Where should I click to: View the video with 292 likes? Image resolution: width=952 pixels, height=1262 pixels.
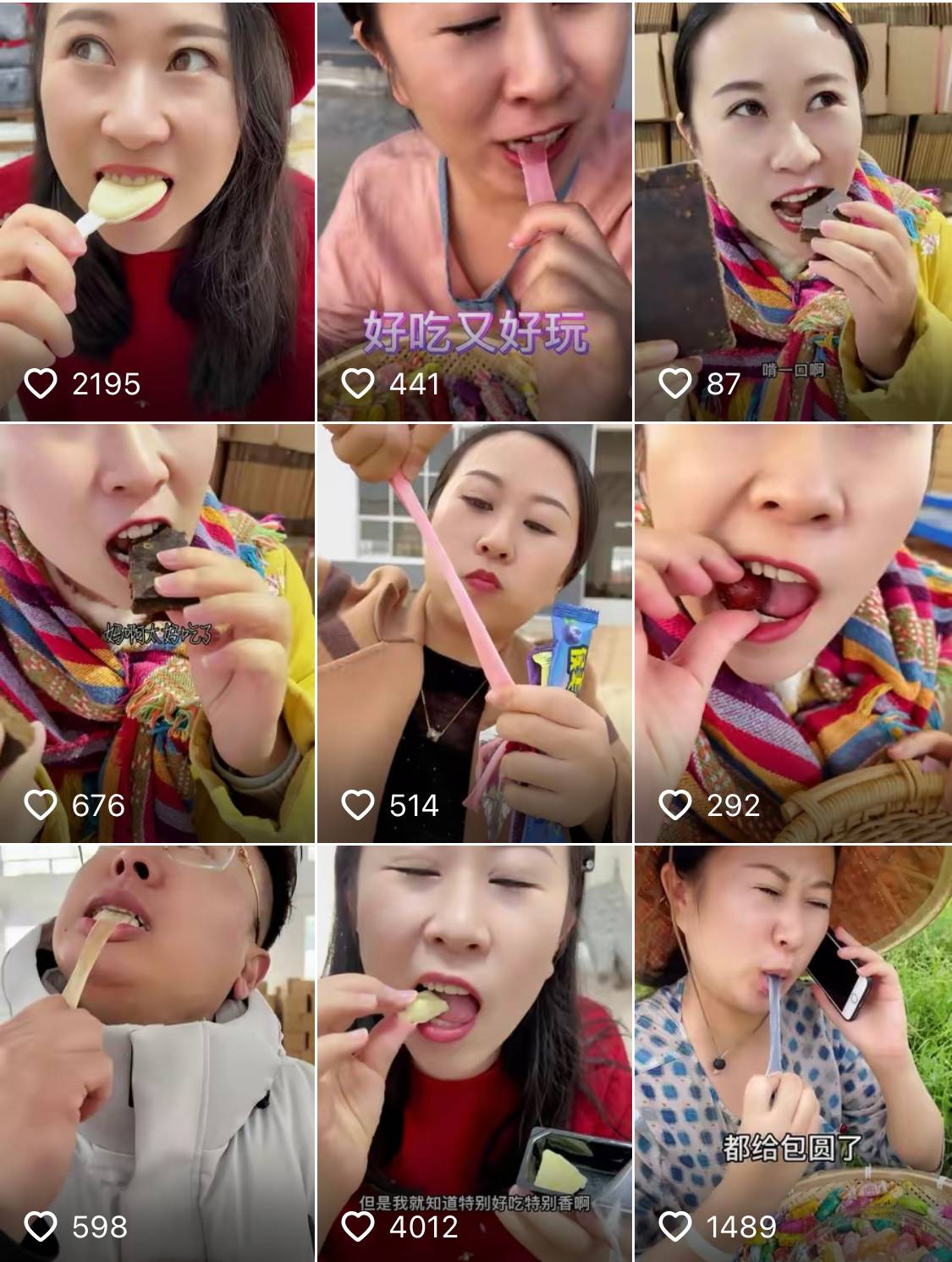(793, 633)
